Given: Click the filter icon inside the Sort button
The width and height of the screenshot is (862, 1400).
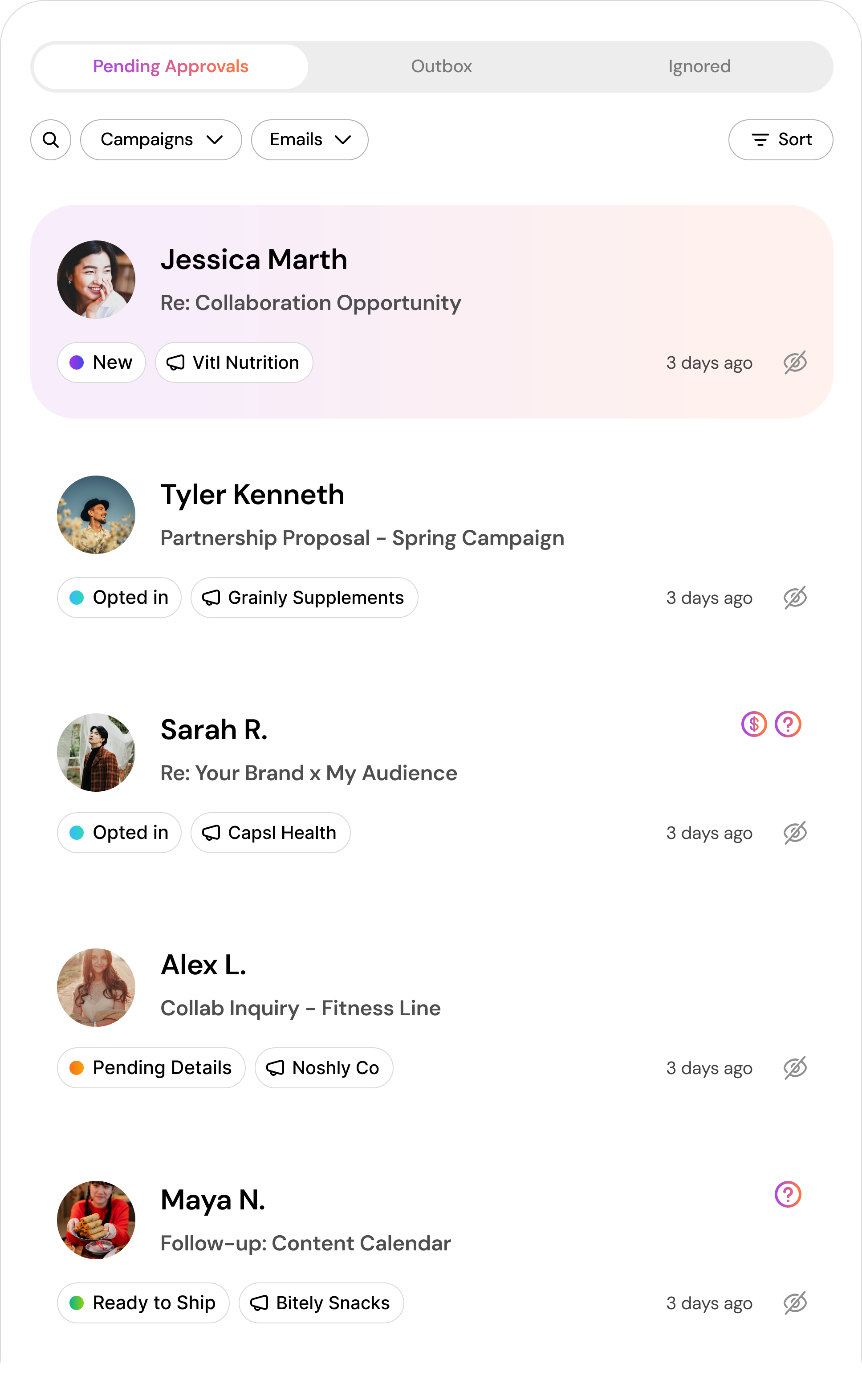Looking at the screenshot, I should click(760, 140).
